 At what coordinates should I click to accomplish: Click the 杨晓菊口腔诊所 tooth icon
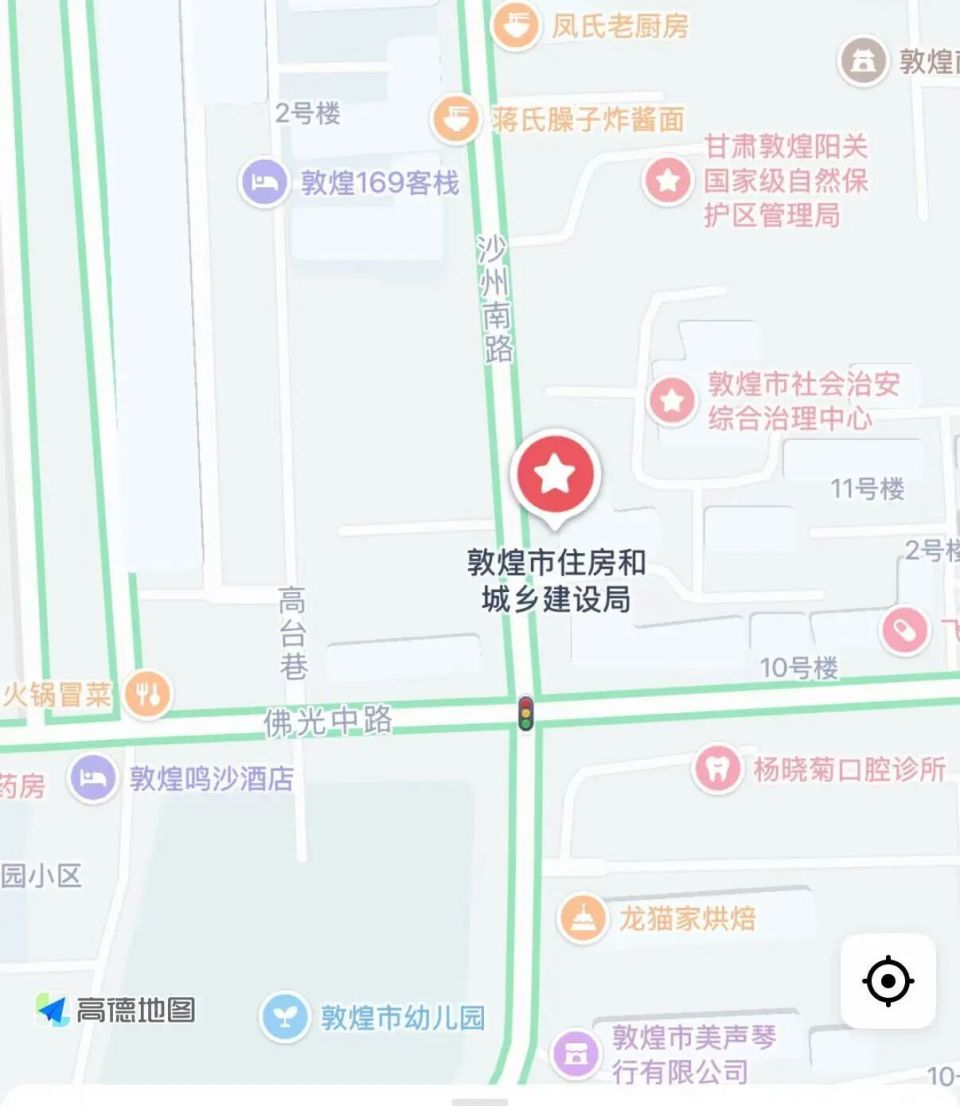click(719, 768)
